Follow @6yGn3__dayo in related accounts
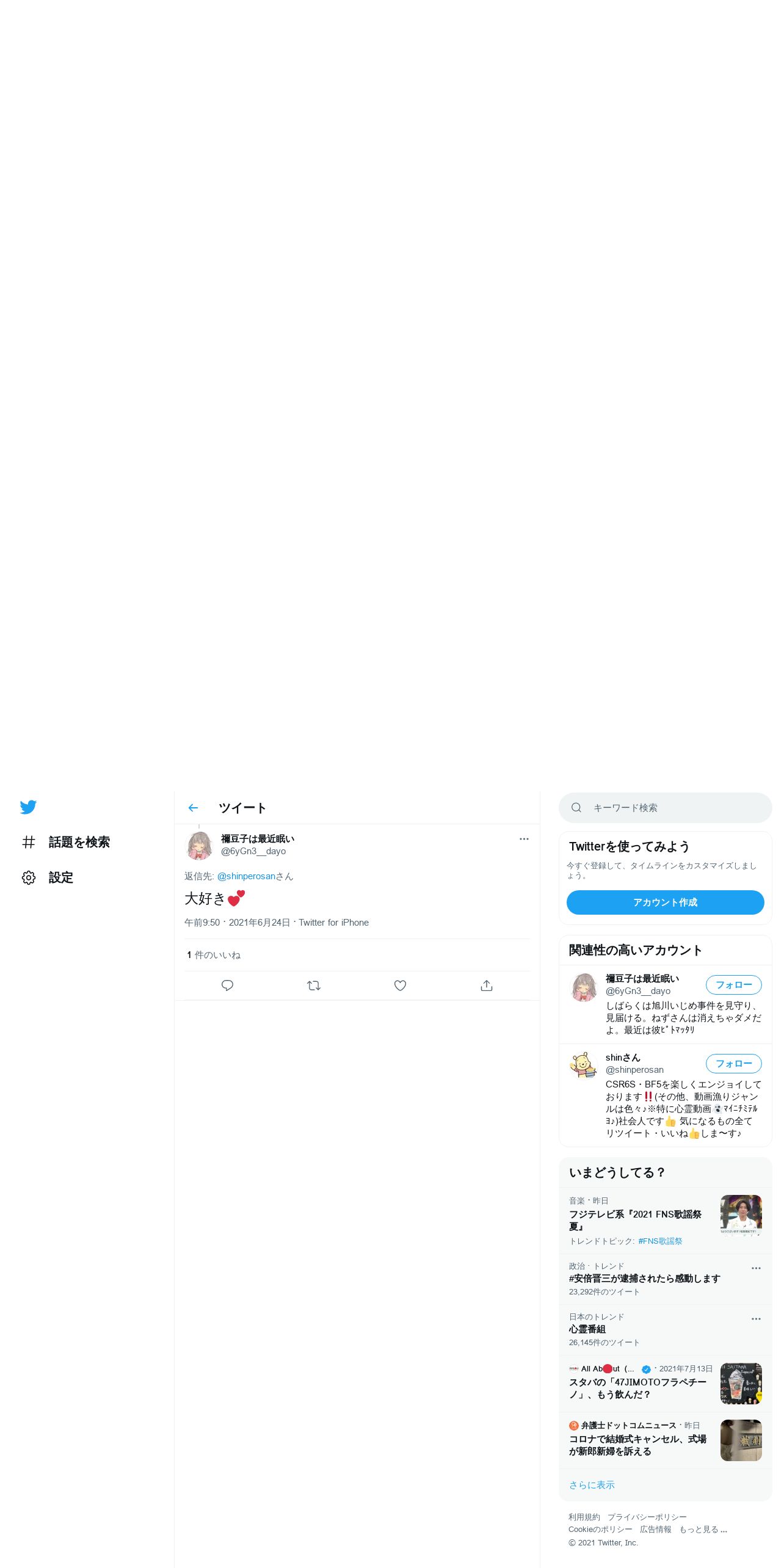Image resolution: width=784 pixels, height=1568 pixels. click(x=733, y=985)
